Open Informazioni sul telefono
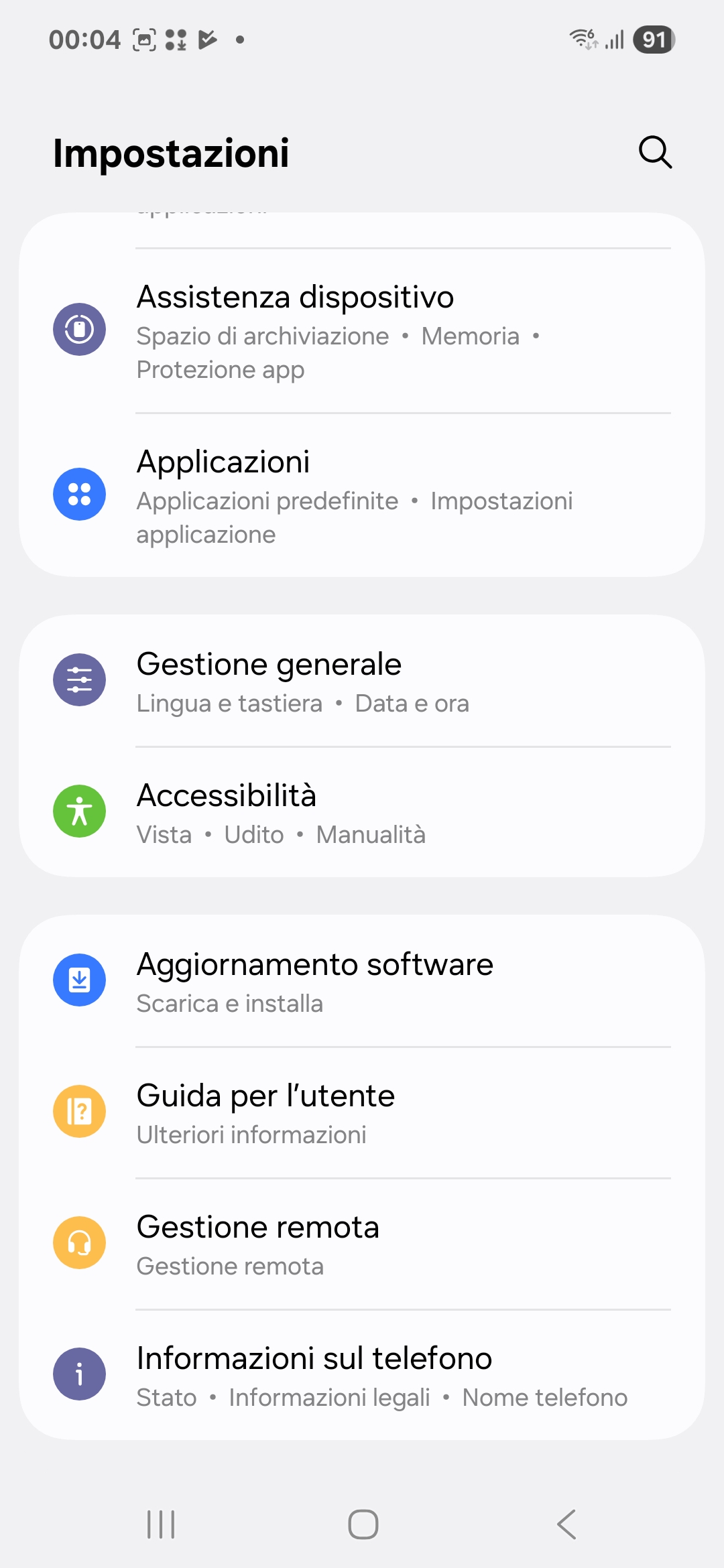The width and height of the screenshot is (724, 1568). point(362,1375)
